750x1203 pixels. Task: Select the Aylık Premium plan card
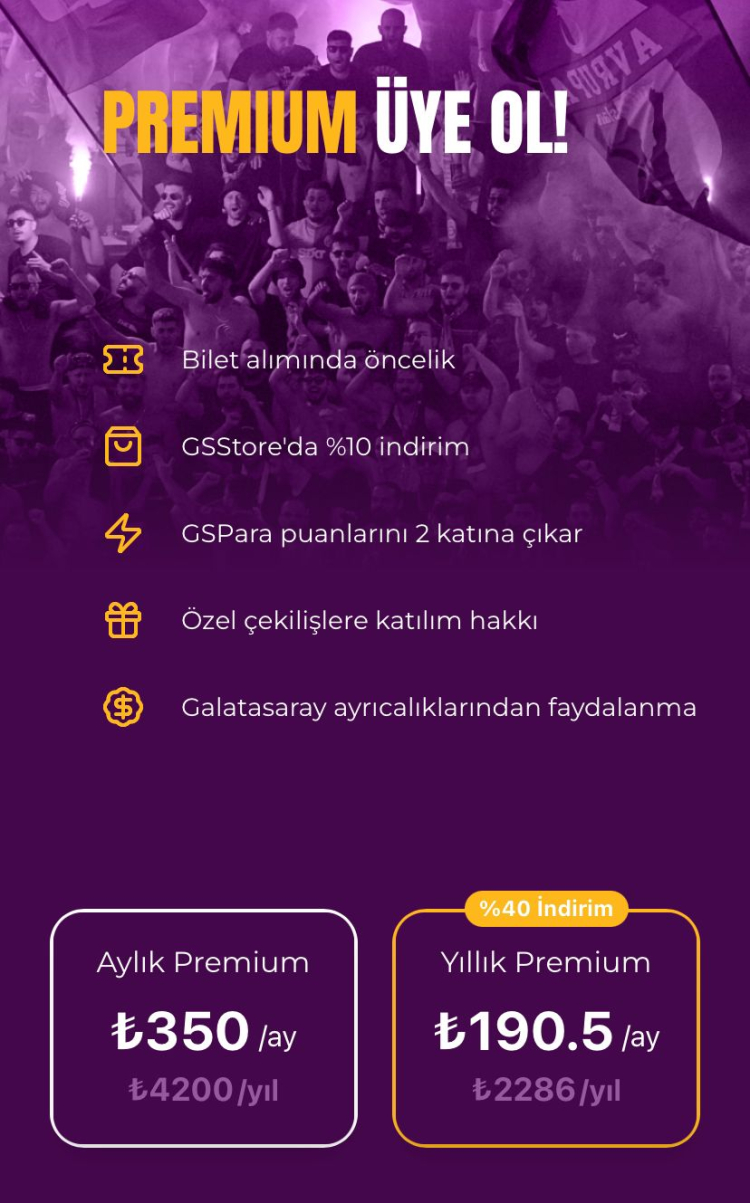[203, 1027]
